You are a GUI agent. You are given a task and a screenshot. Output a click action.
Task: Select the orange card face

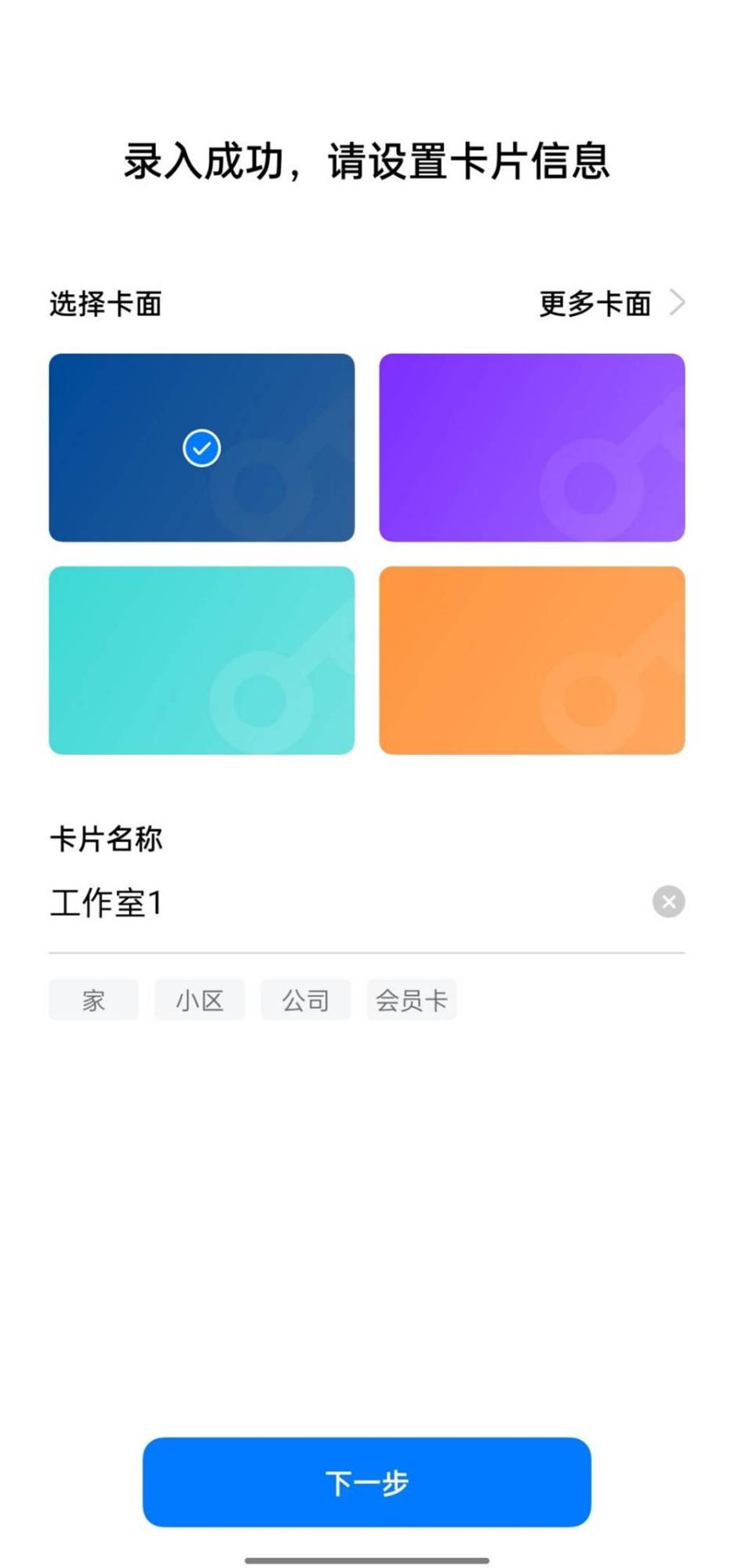pyautogui.click(x=532, y=660)
